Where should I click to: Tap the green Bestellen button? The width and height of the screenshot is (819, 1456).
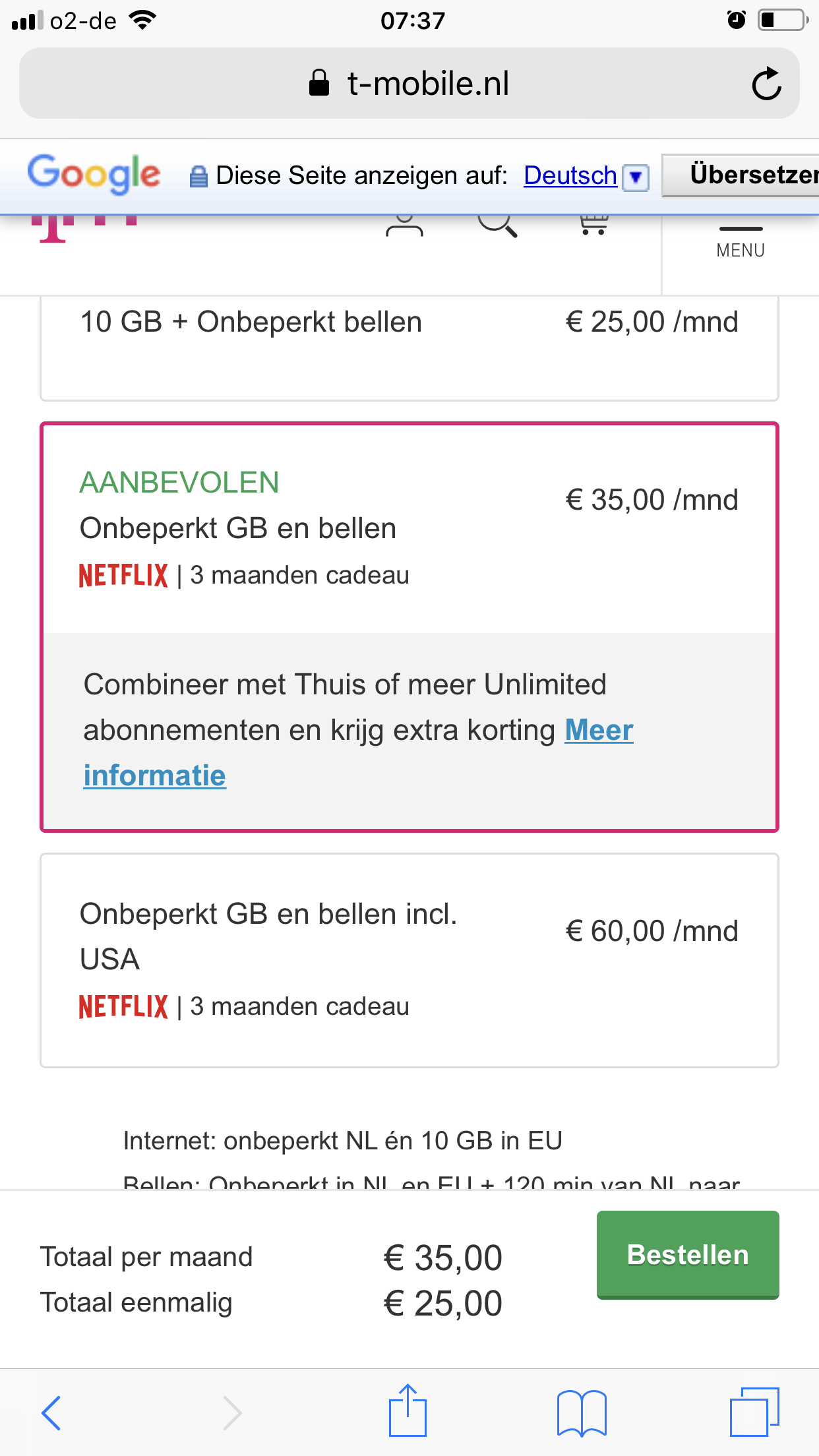pyautogui.click(x=688, y=1254)
